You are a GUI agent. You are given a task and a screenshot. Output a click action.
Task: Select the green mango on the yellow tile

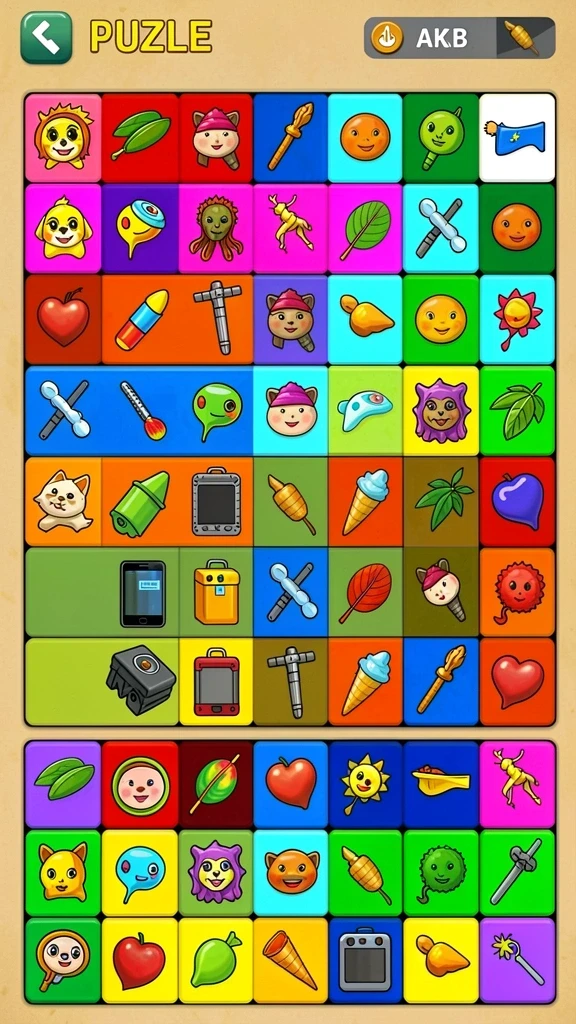216,961
